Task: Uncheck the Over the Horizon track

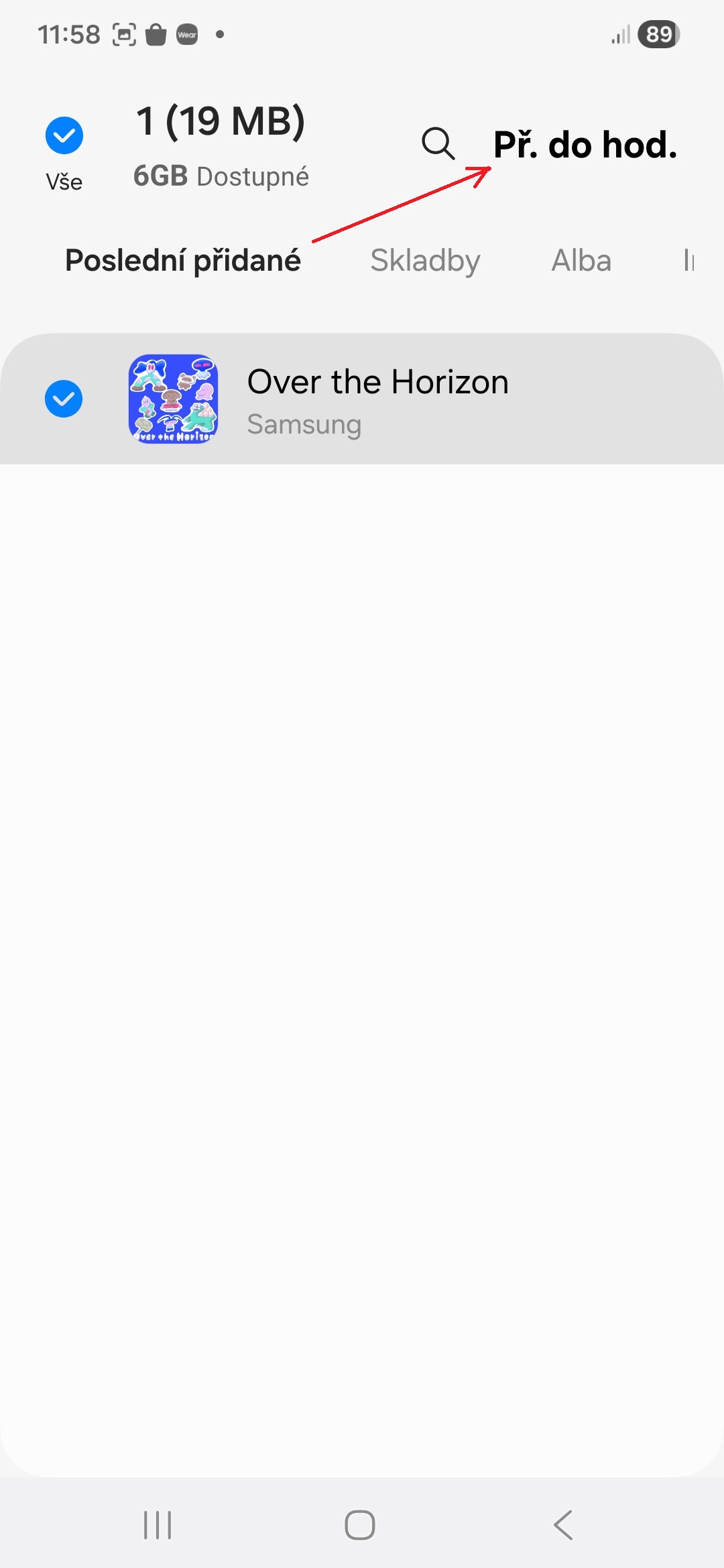Action: click(x=64, y=399)
